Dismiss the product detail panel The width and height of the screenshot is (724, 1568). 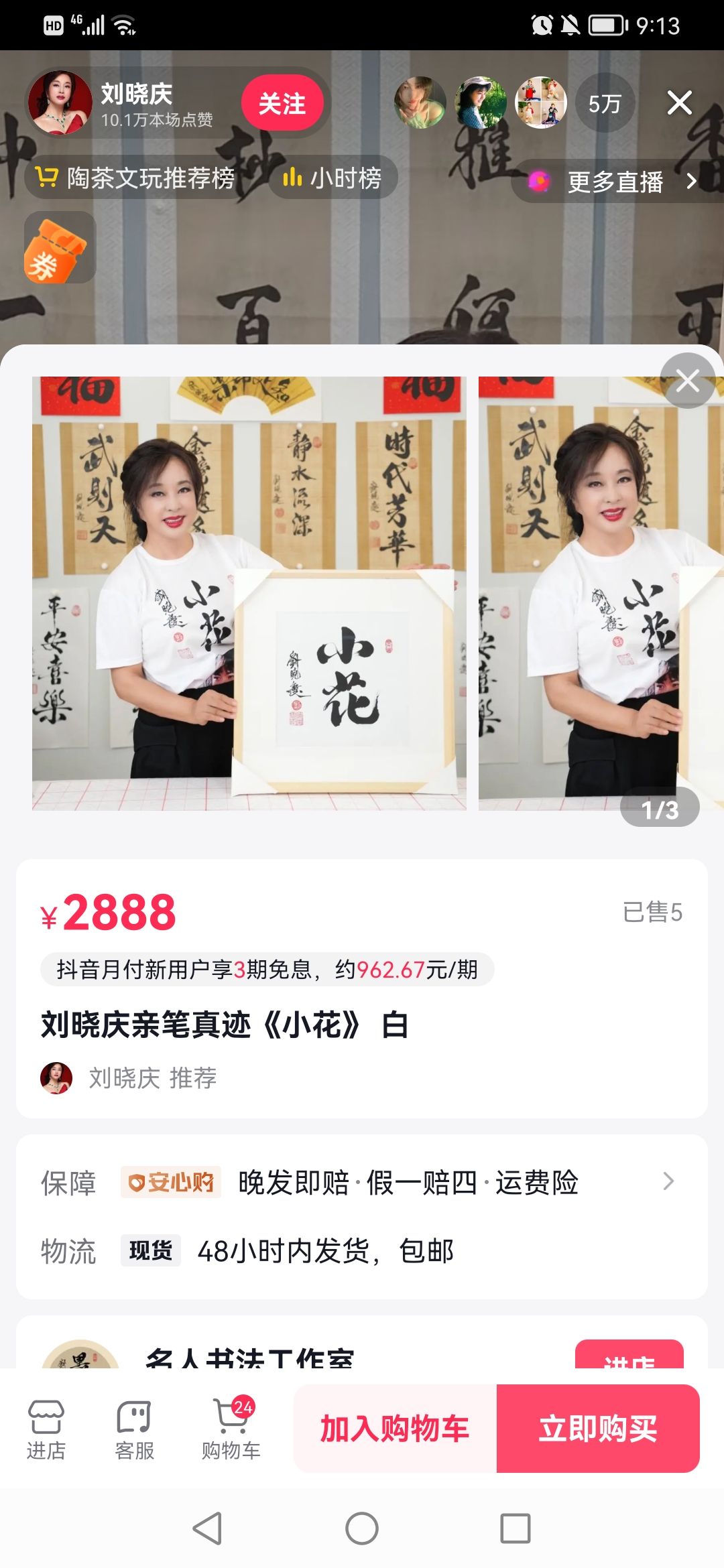687,381
